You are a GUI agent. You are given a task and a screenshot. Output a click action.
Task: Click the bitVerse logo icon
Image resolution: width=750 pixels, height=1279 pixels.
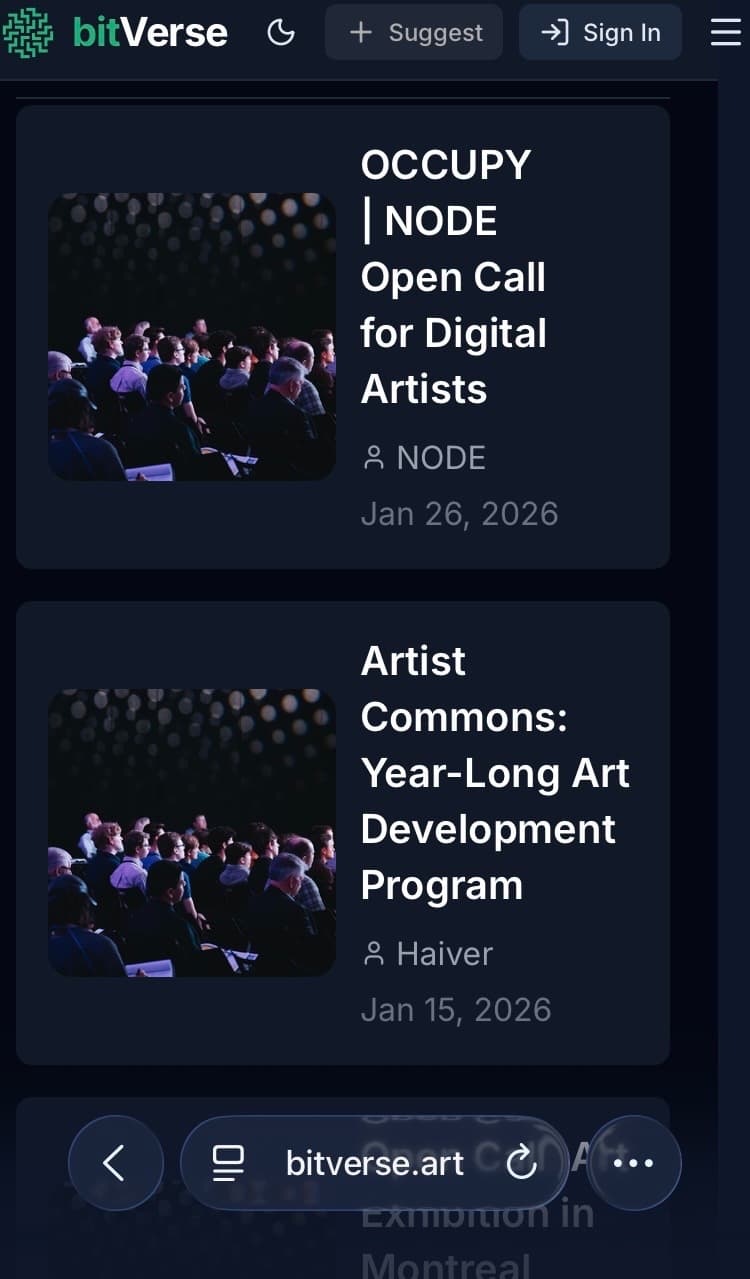pos(29,31)
